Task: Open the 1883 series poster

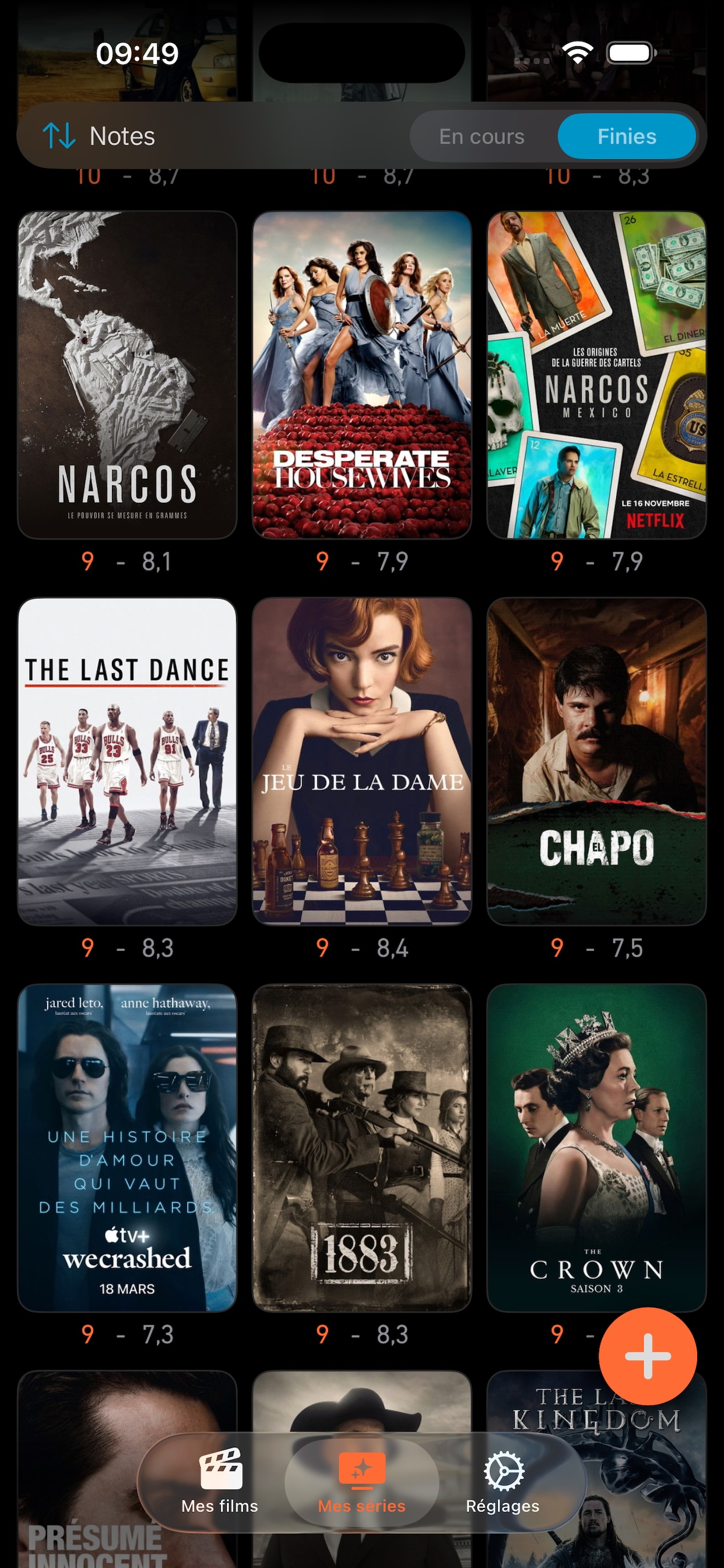Action: click(362, 1147)
